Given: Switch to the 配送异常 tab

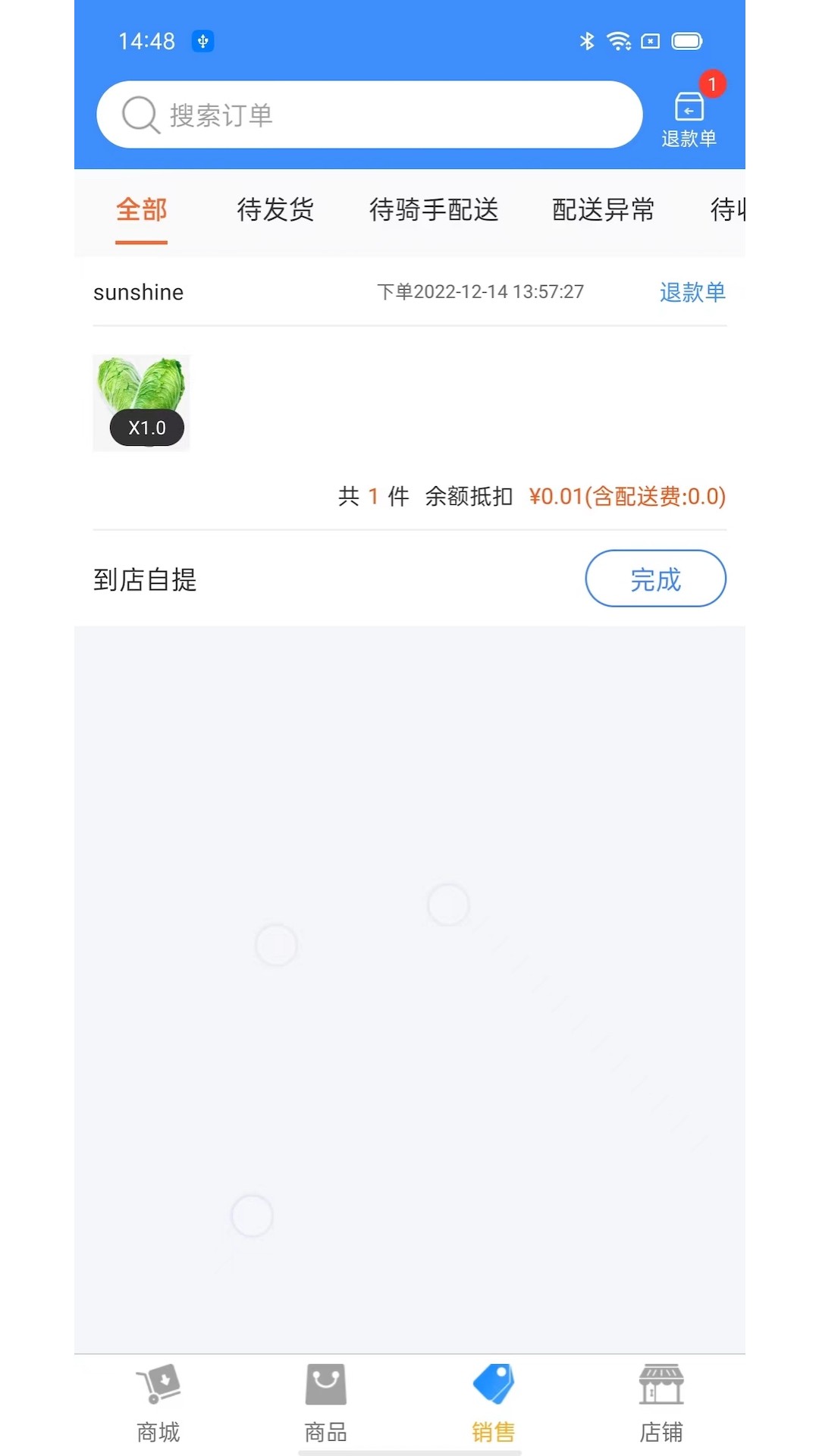Looking at the screenshot, I should click(x=603, y=211).
